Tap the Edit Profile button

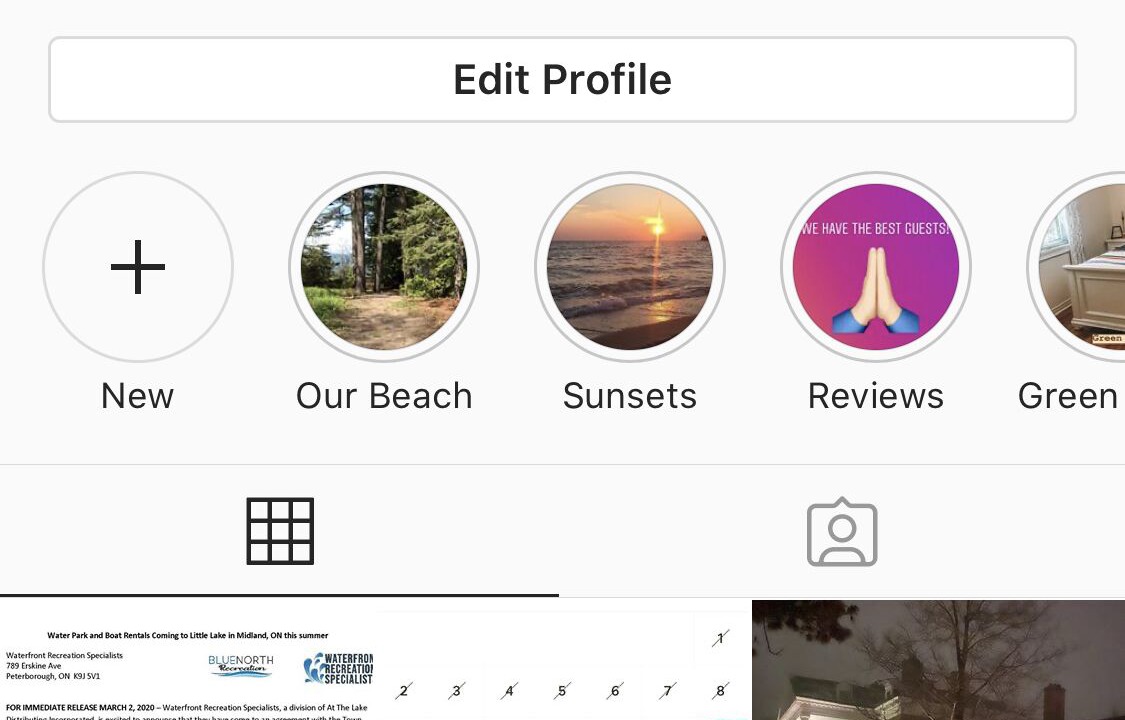click(562, 80)
